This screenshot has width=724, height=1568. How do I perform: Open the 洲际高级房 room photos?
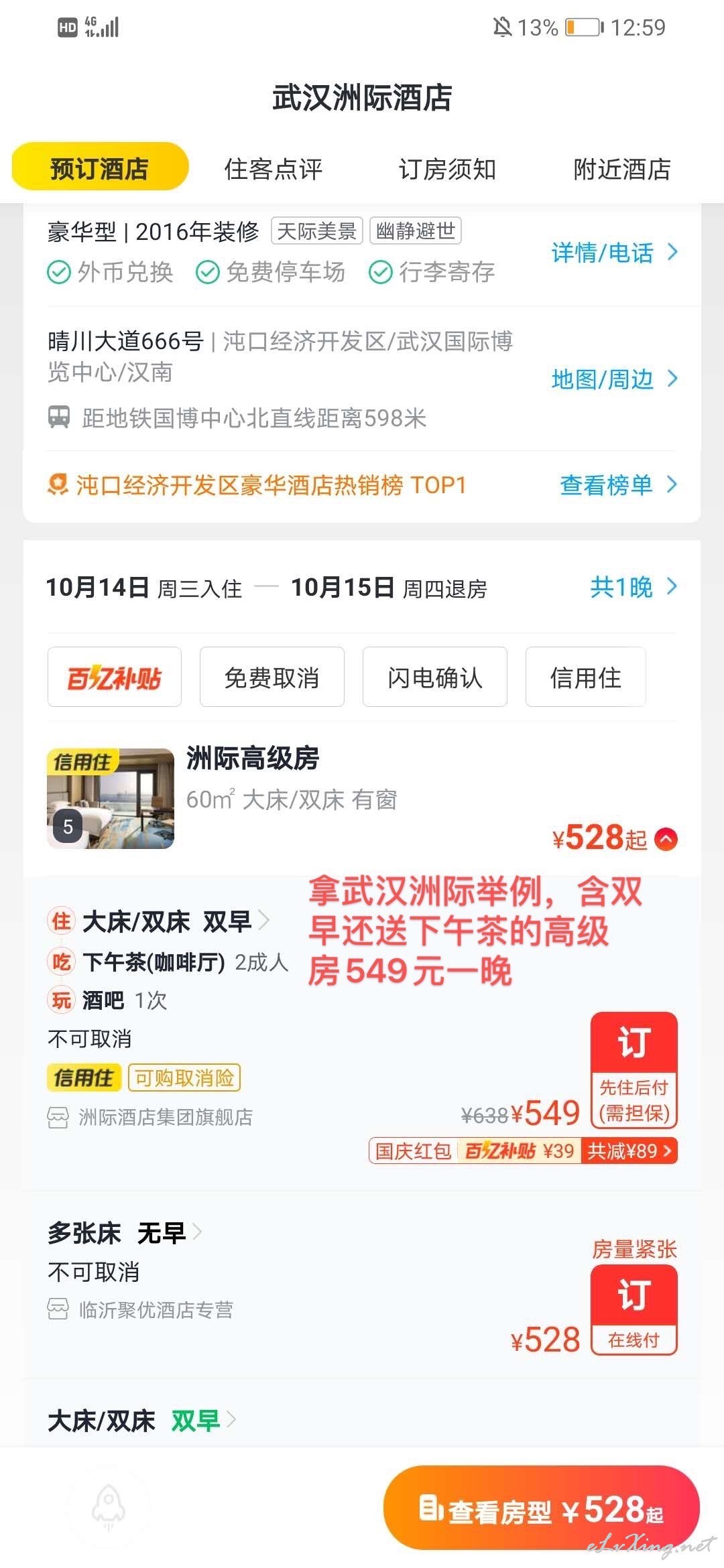pos(111,799)
